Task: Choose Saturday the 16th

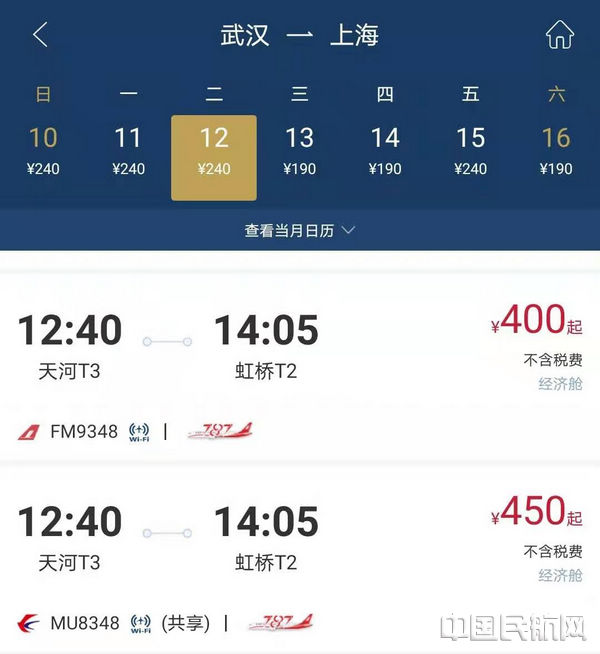Action: (556, 150)
